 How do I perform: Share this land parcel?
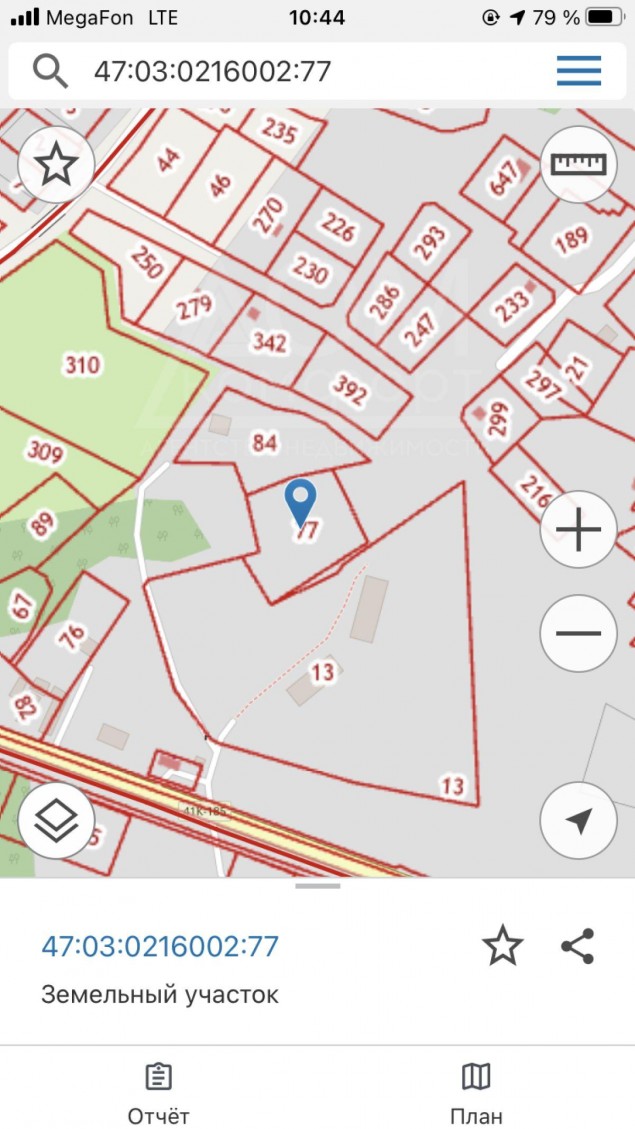(x=577, y=946)
